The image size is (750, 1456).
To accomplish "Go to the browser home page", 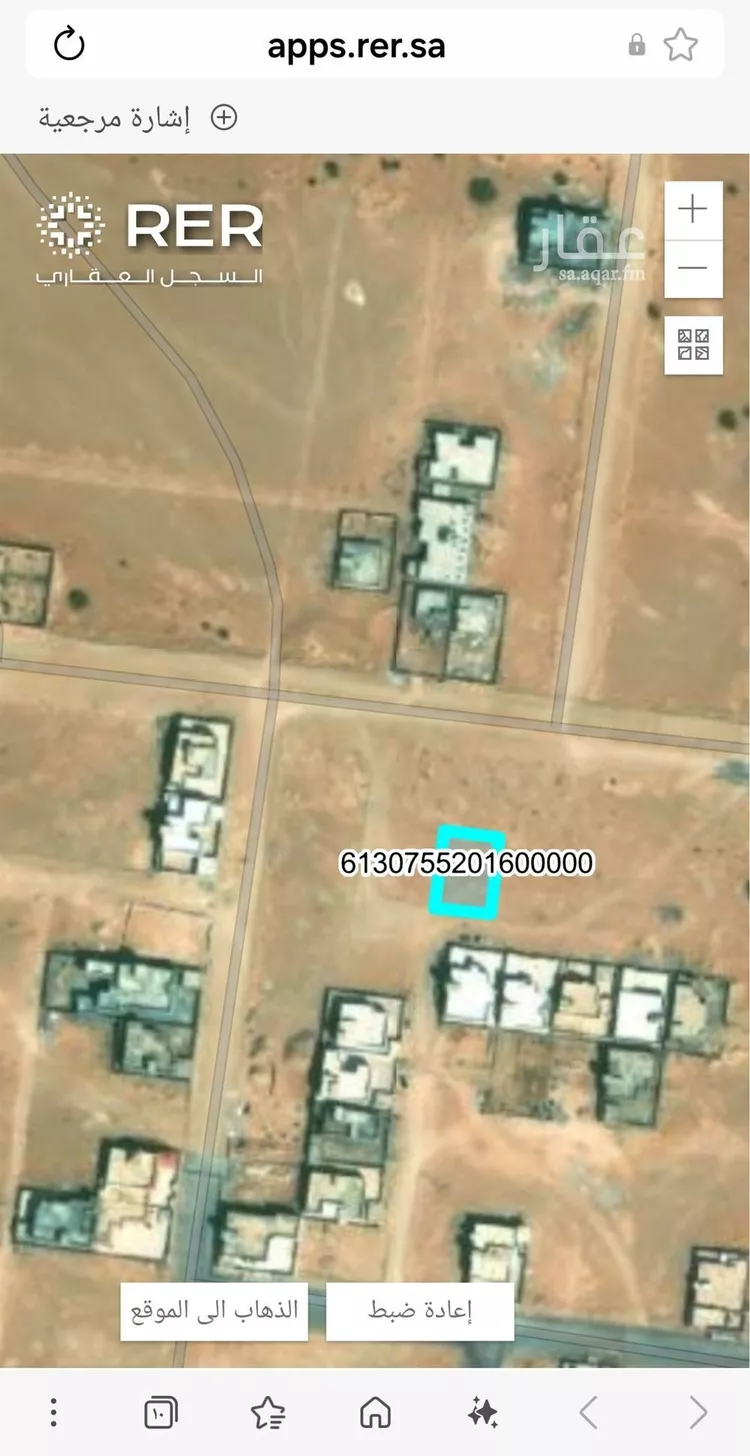I will point(375,1413).
